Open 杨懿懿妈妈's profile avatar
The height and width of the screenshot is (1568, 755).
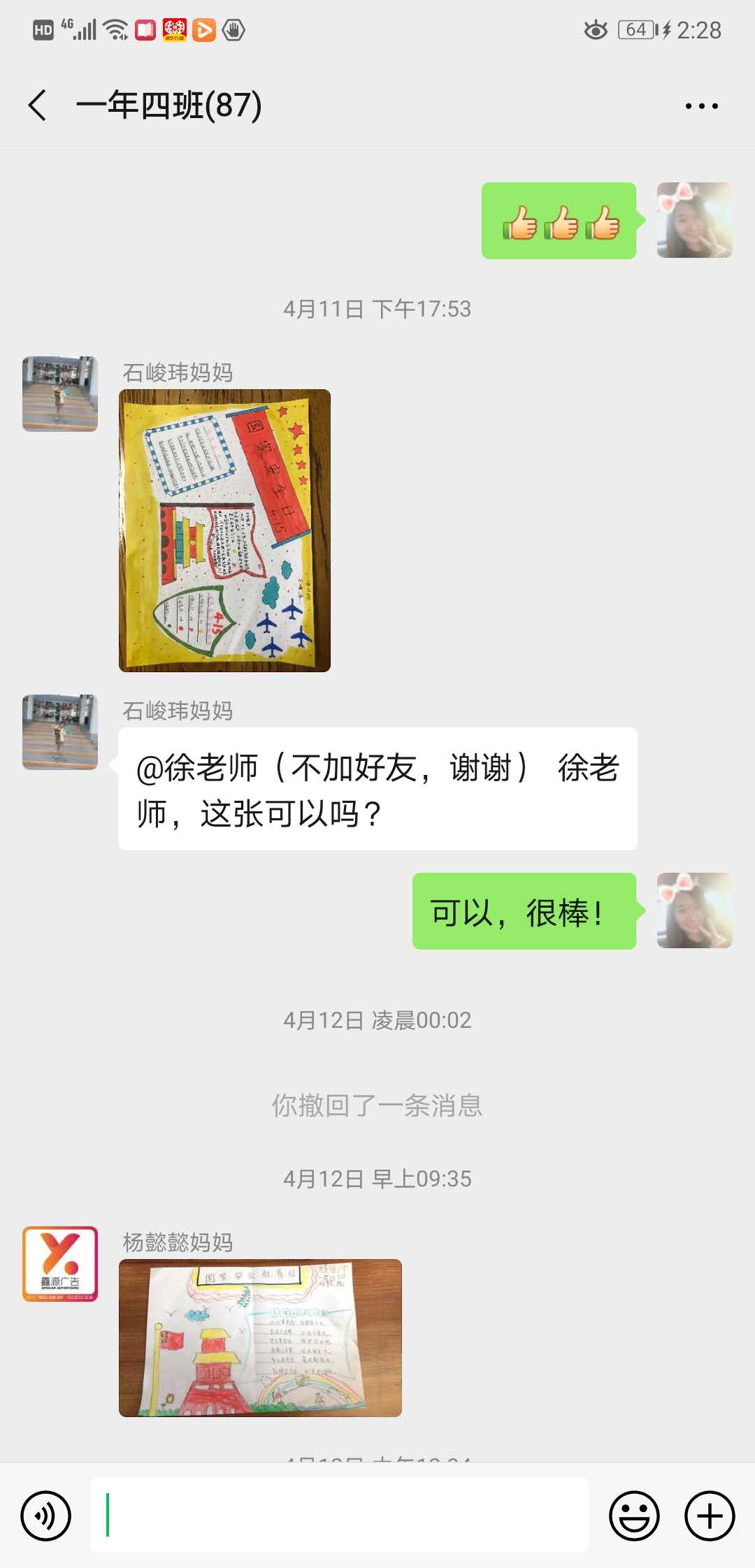[x=60, y=1263]
